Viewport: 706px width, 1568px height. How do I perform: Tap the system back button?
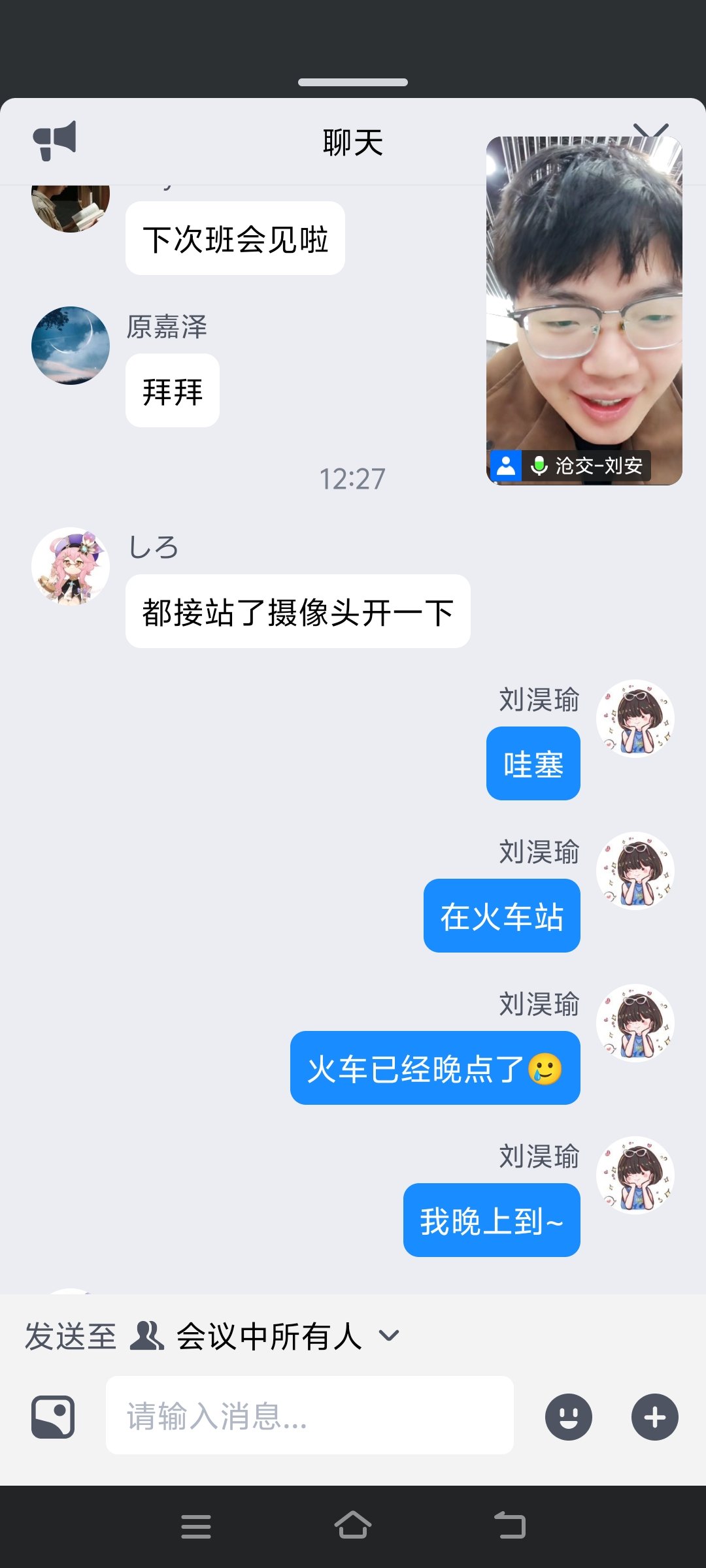tap(510, 1526)
